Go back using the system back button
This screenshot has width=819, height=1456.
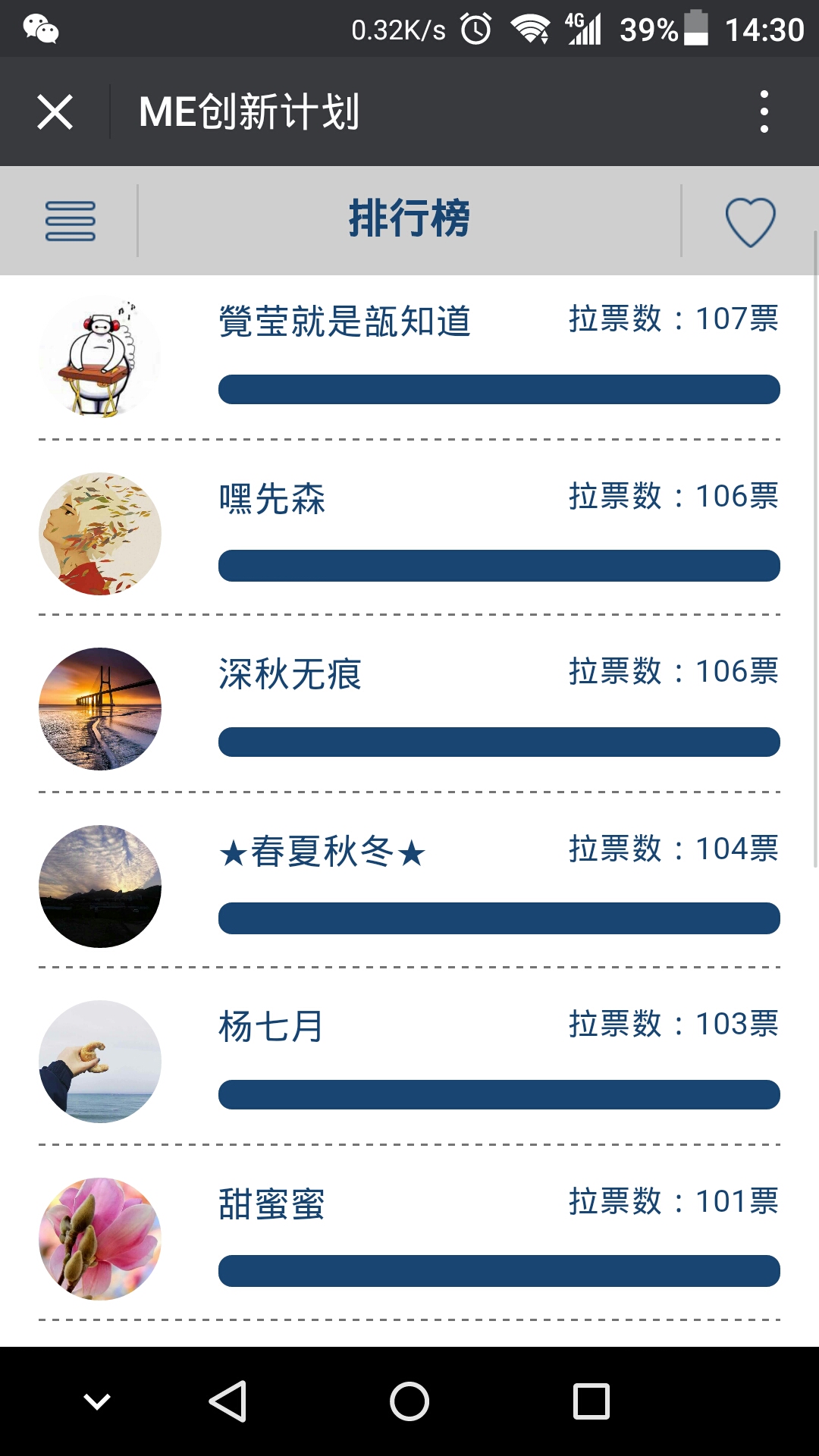(227, 1401)
